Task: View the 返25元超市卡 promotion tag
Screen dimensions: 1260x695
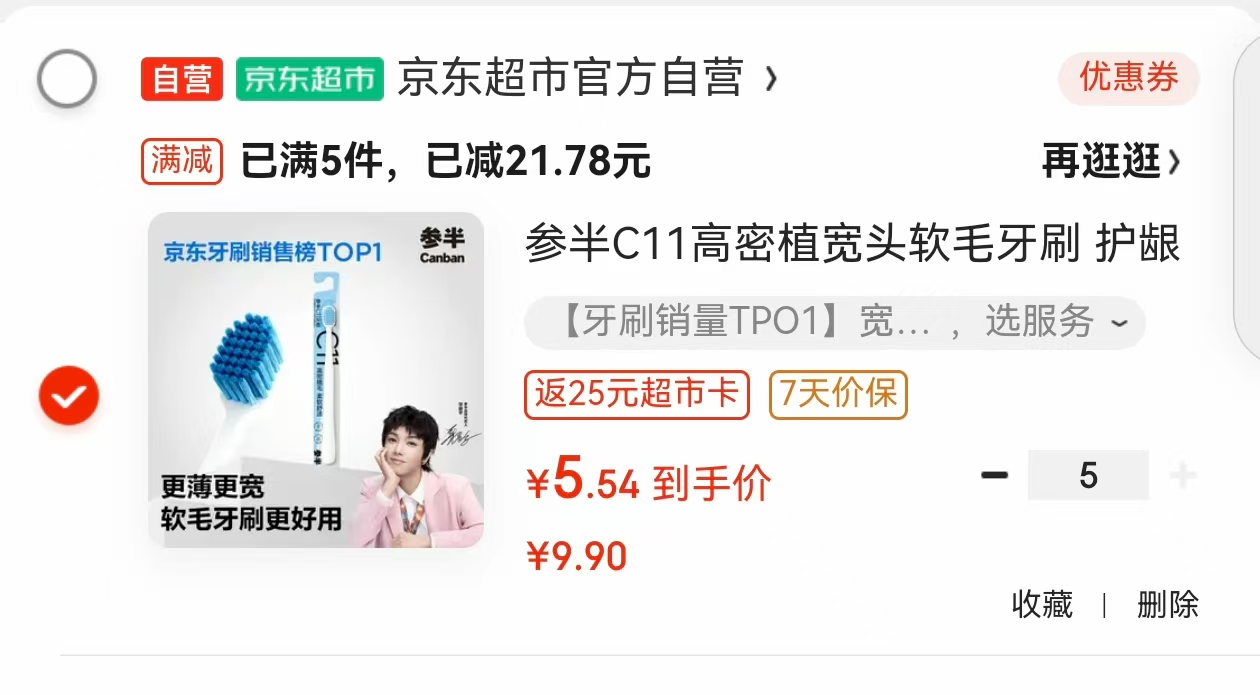Action: (x=636, y=395)
